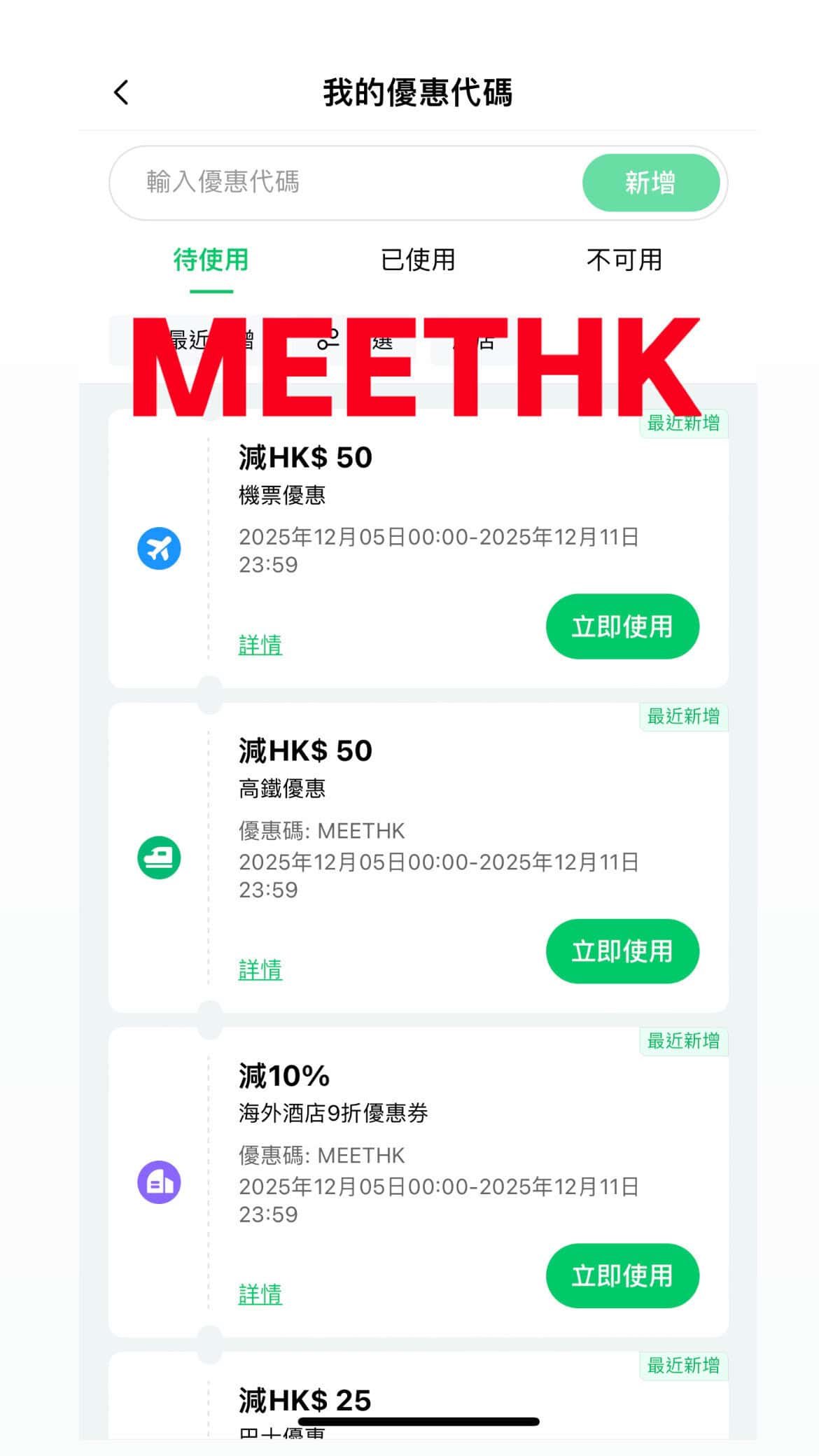Switch to the 不可用 tab

(624, 260)
